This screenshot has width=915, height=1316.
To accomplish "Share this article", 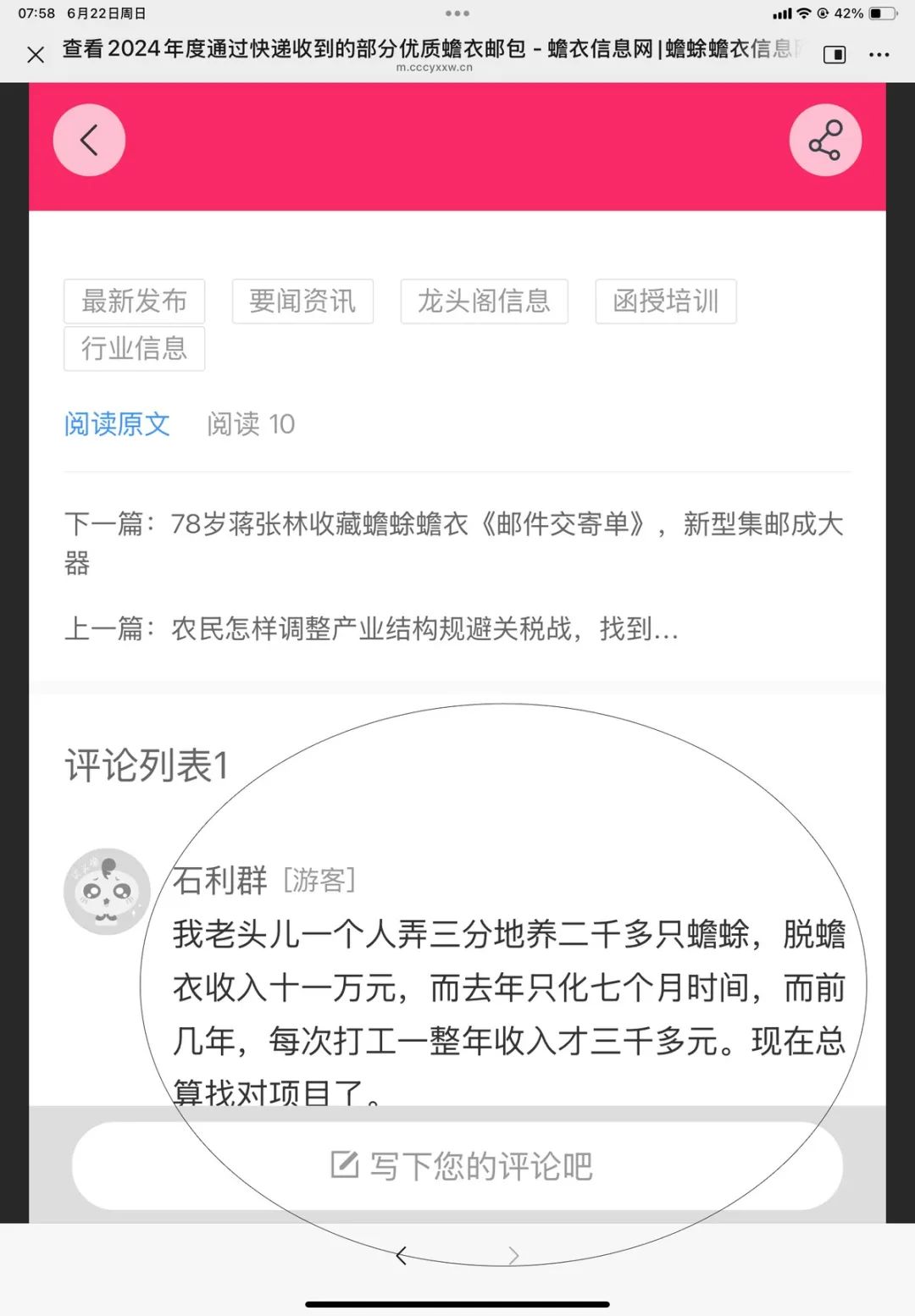I will pyautogui.click(x=825, y=141).
